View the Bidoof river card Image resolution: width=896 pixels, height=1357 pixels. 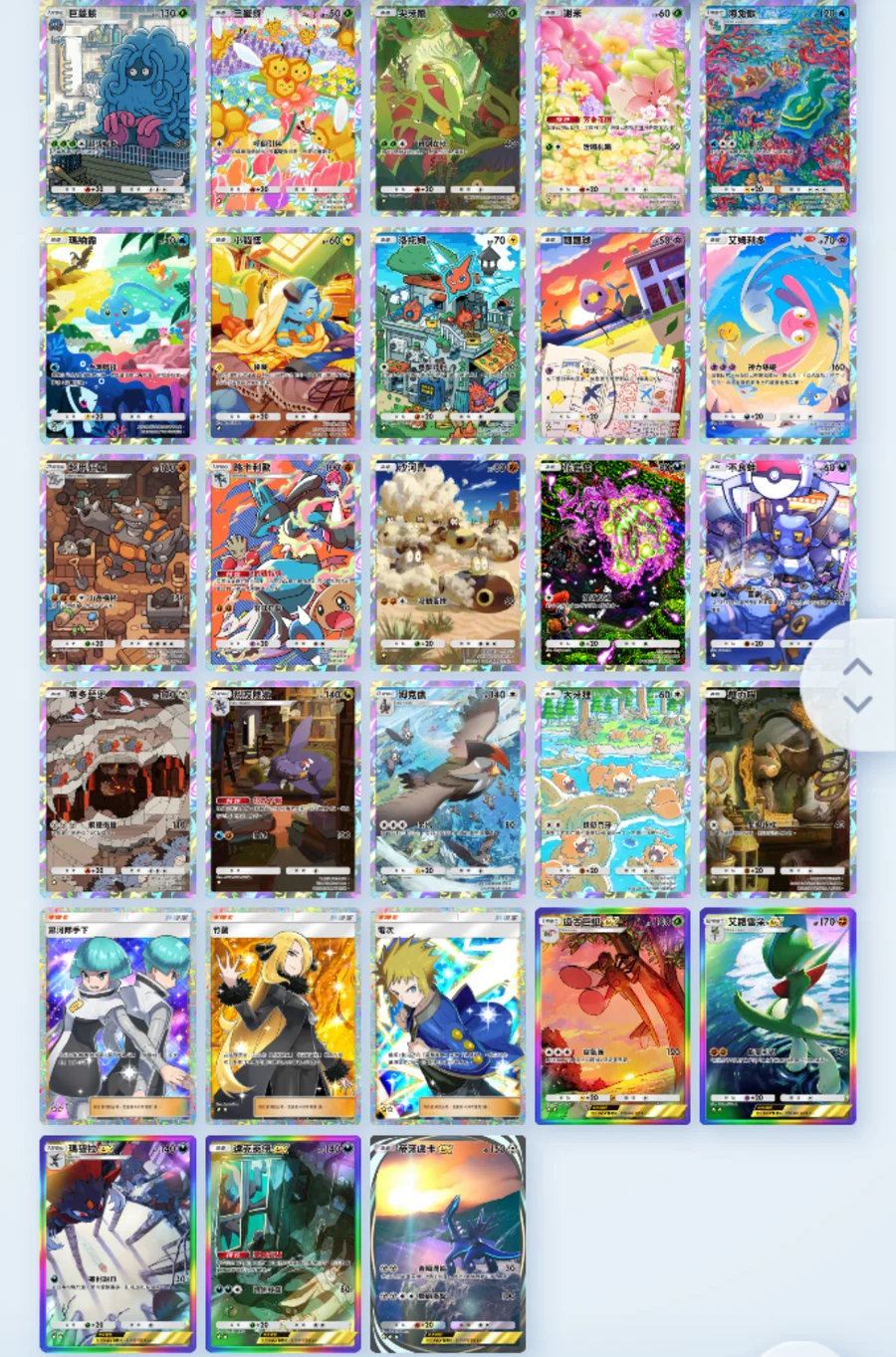pos(612,789)
